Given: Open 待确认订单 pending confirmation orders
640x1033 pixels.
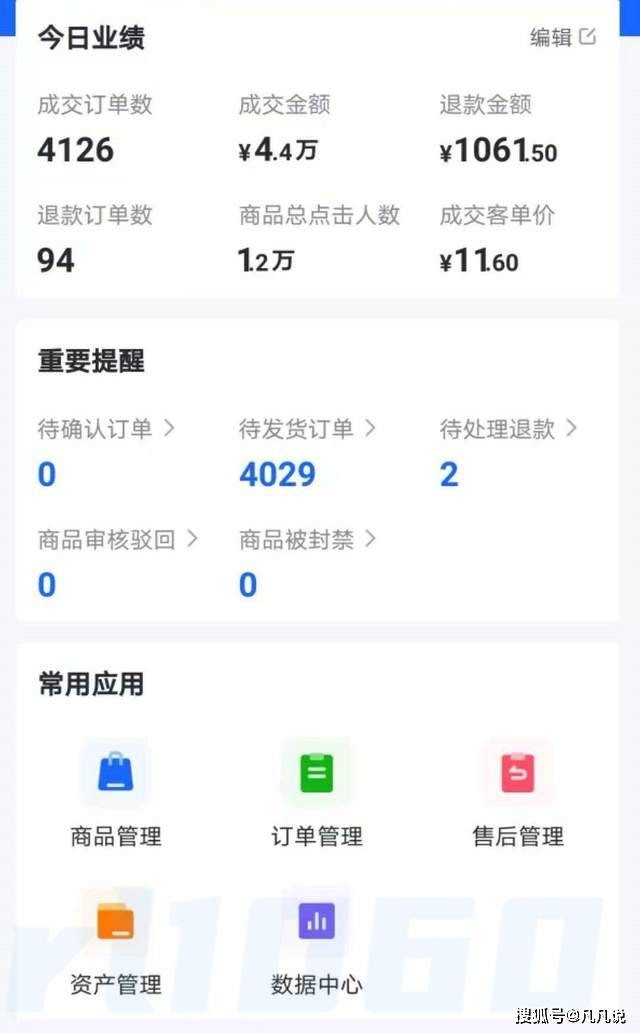Looking at the screenshot, I should [106, 429].
